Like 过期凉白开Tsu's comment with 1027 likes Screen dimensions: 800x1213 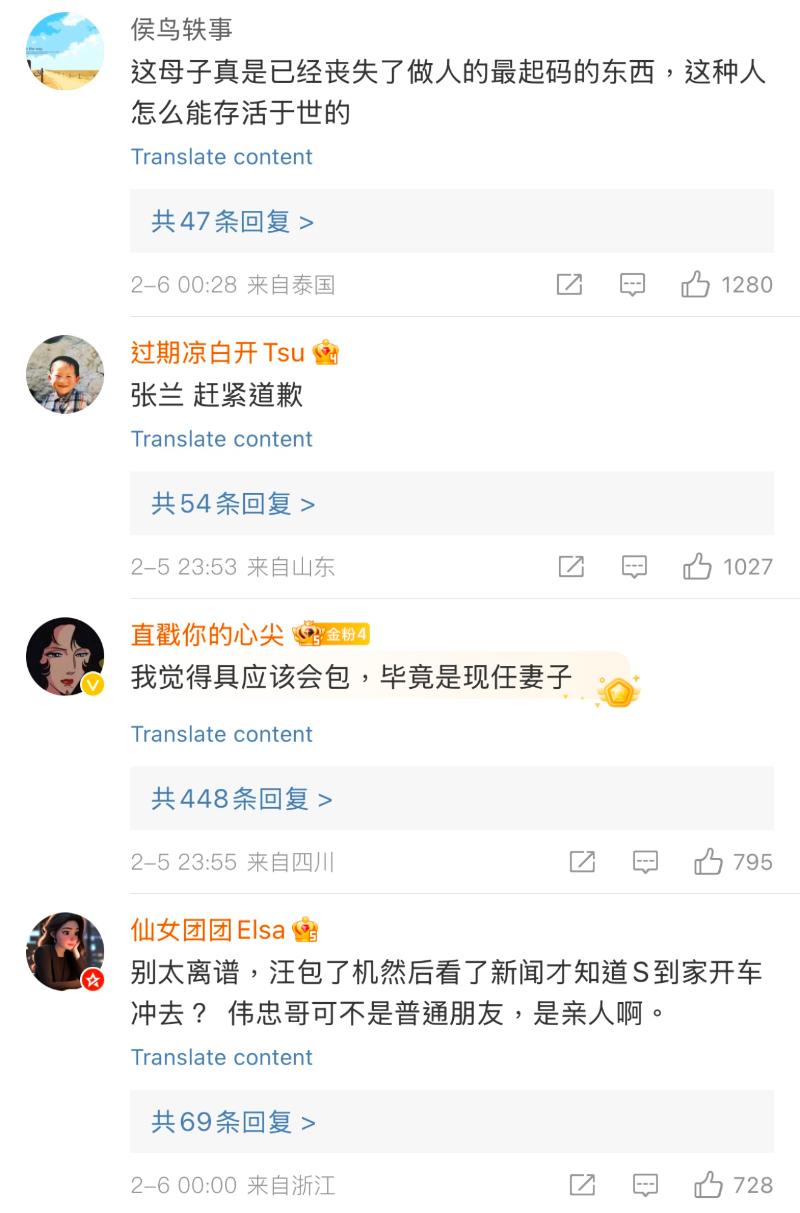(697, 567)
